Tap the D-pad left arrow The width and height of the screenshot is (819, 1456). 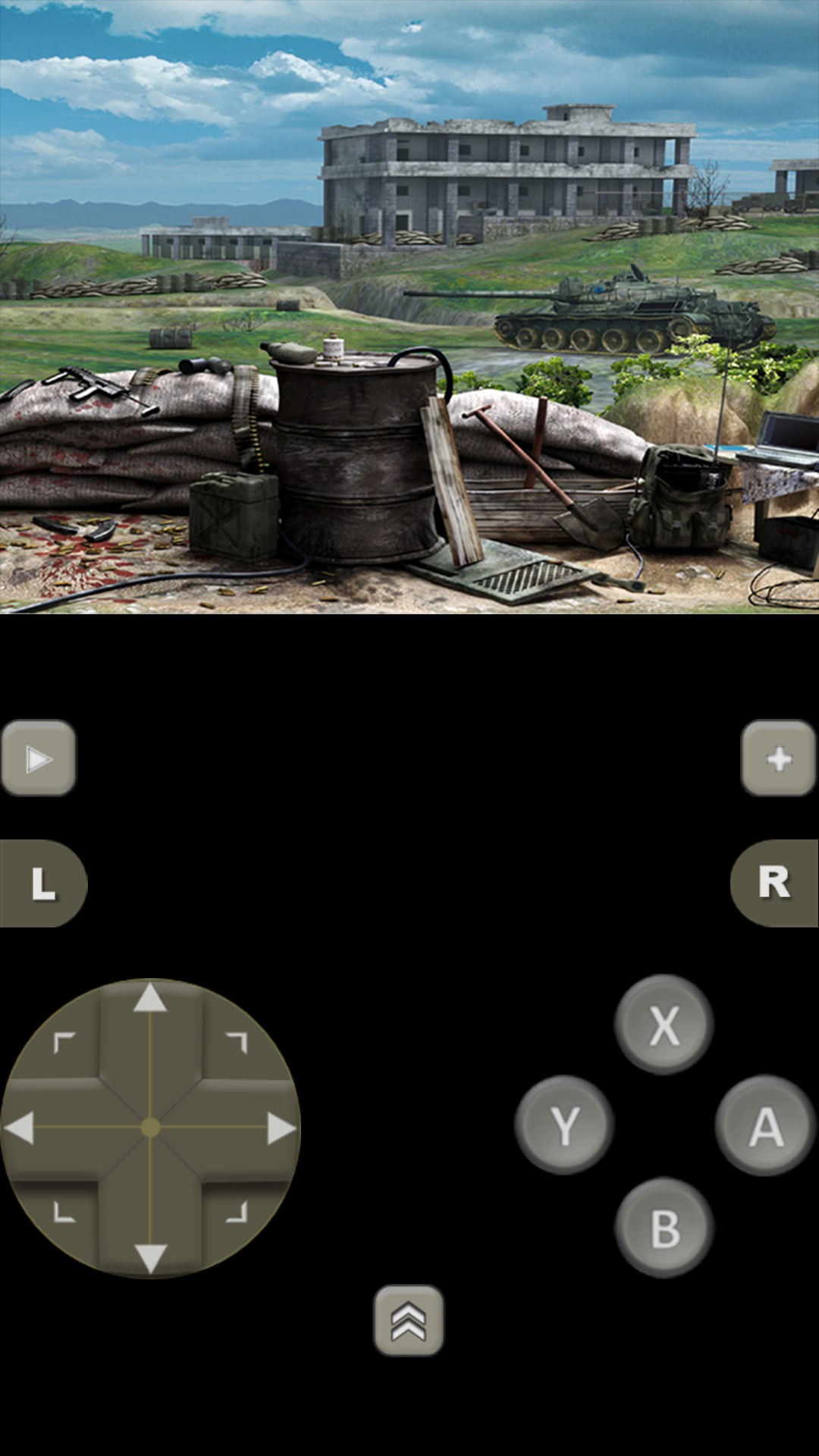point(21,1128)
